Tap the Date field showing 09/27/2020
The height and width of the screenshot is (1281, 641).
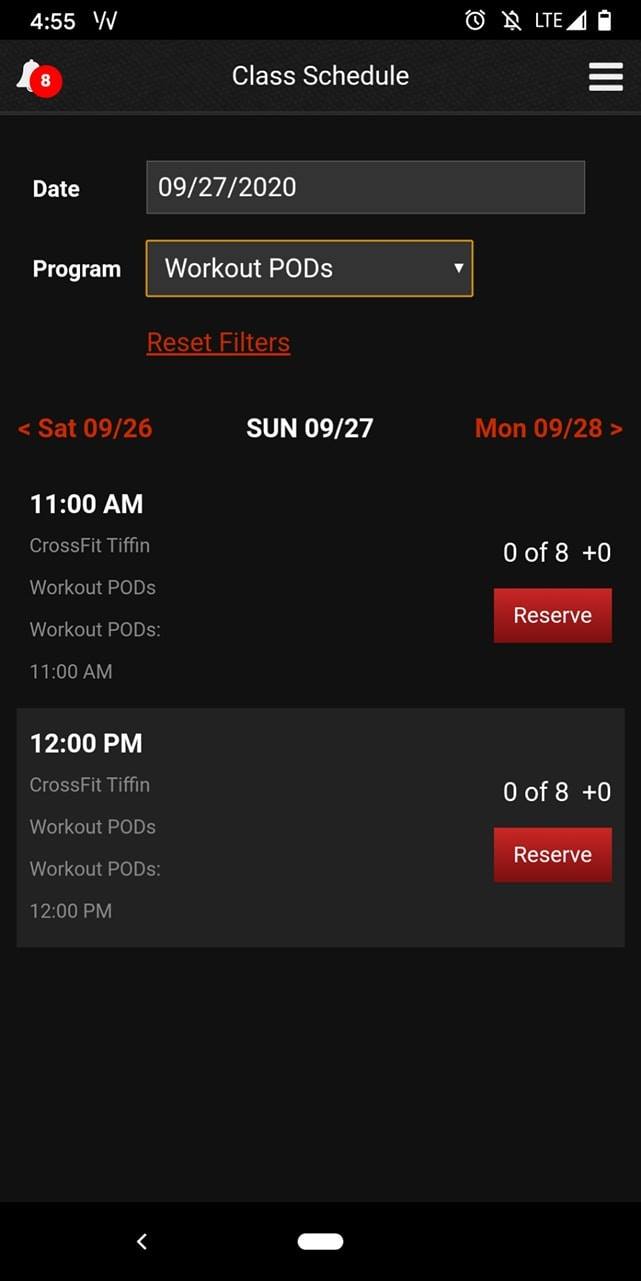365,187
